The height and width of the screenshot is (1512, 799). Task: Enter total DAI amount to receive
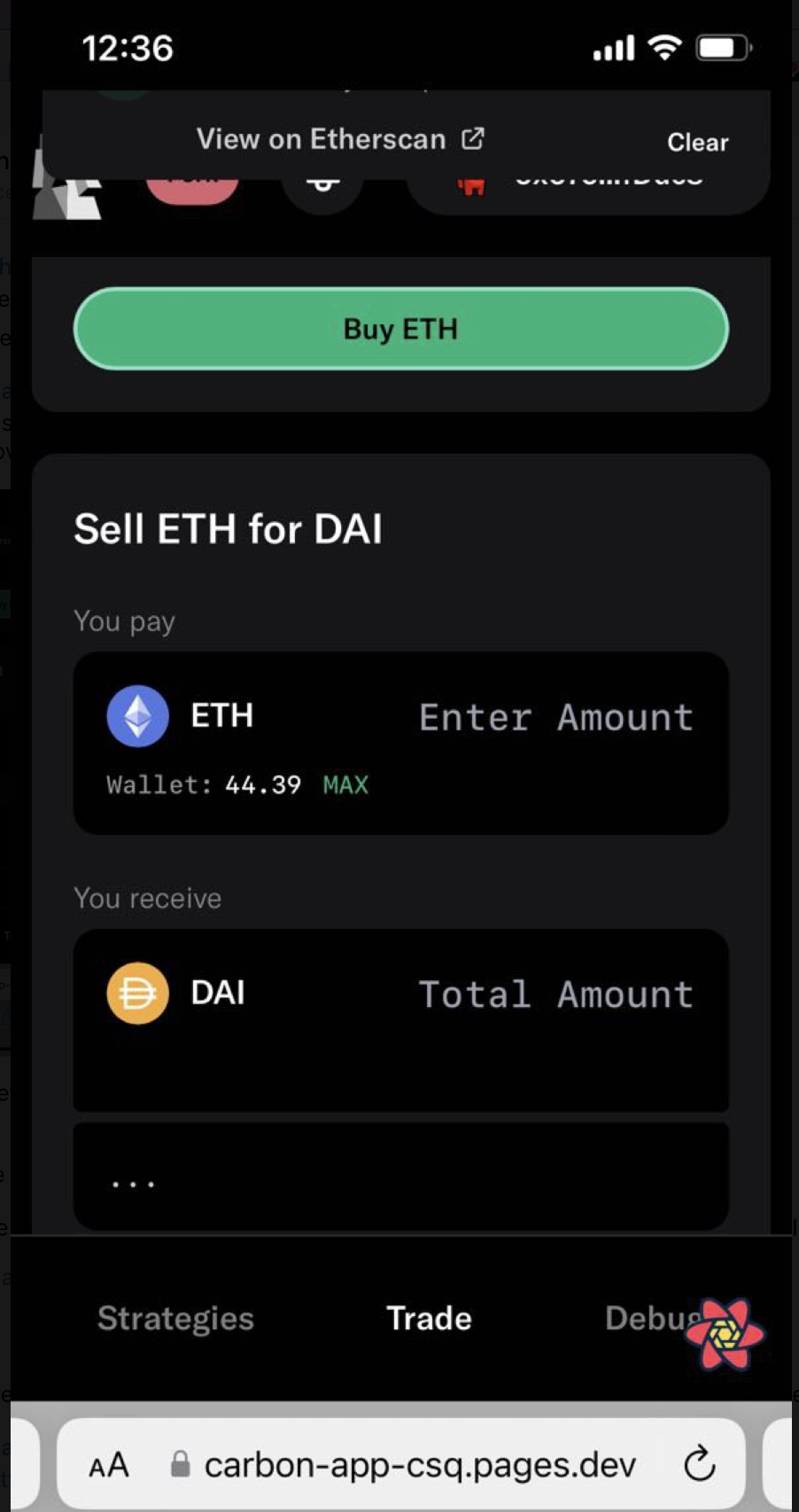[x=555, y=994]
